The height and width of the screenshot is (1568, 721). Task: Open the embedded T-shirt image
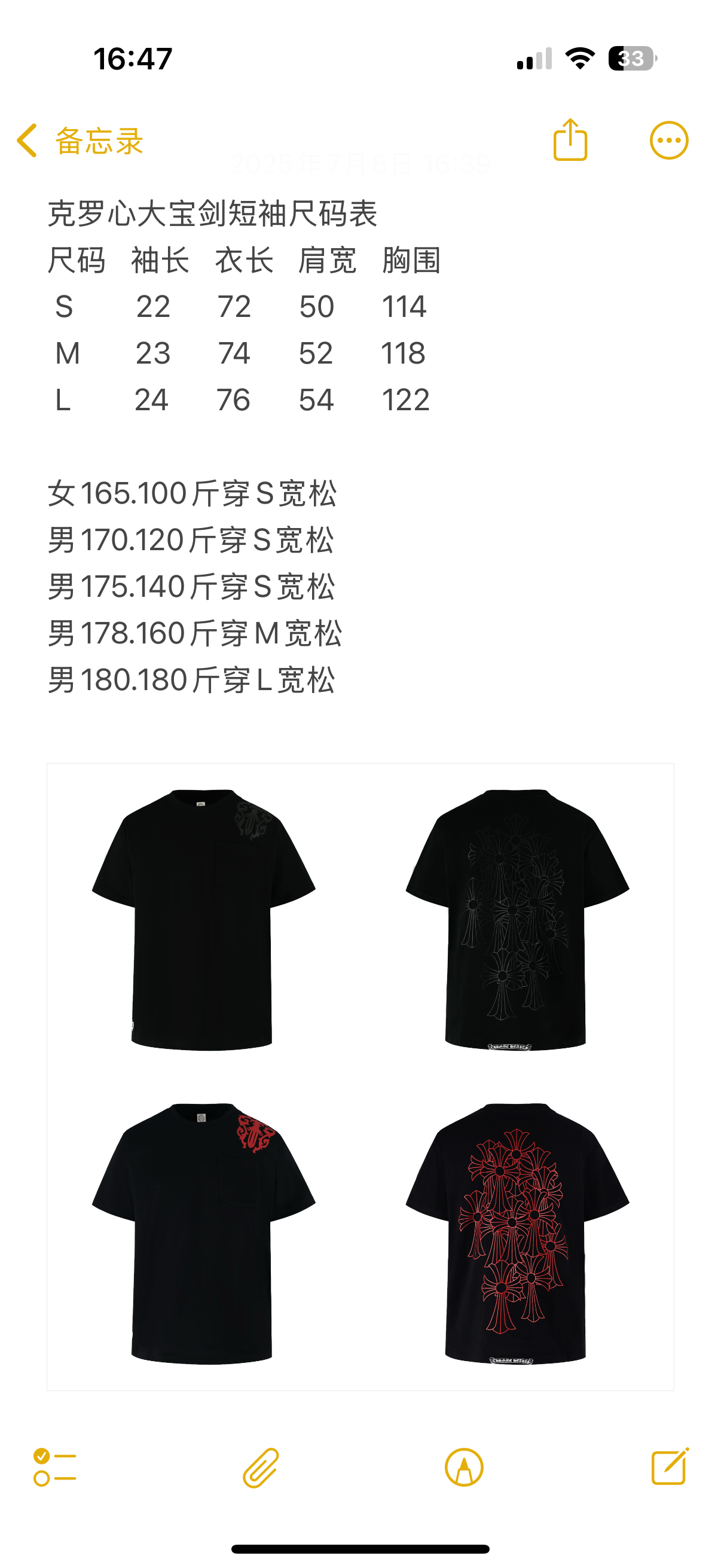pos(360,1076)
